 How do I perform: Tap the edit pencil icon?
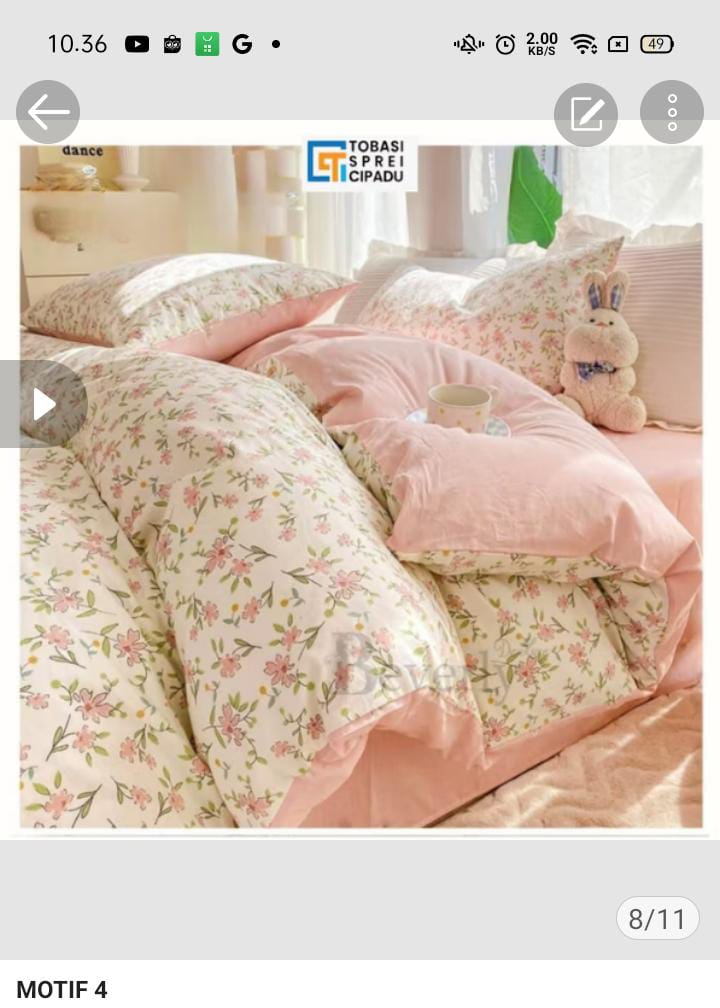[x=586, y=113]
